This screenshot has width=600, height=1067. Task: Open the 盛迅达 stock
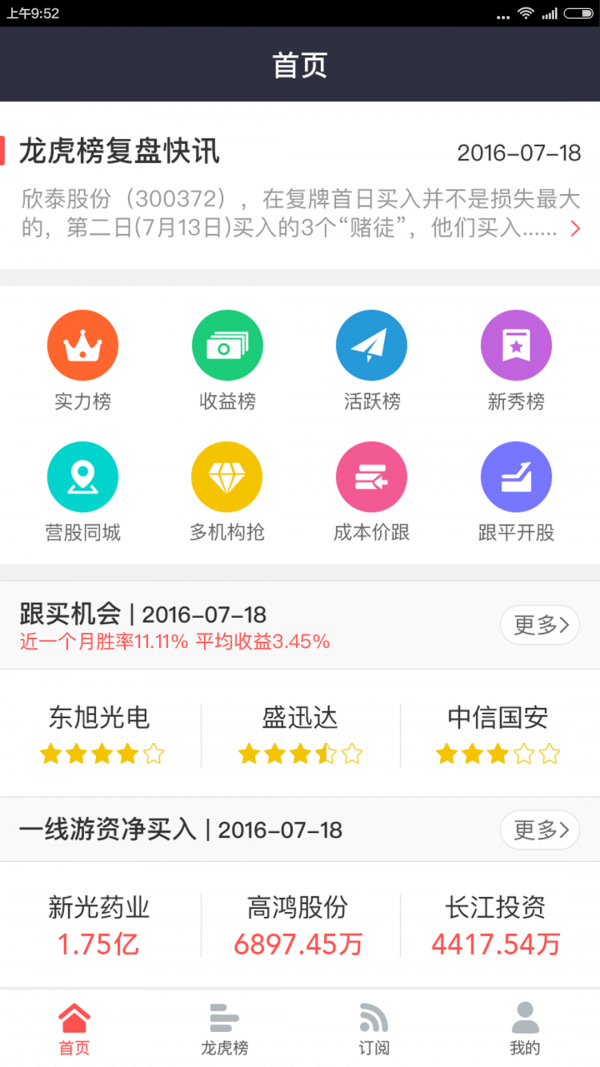point(300,735)
